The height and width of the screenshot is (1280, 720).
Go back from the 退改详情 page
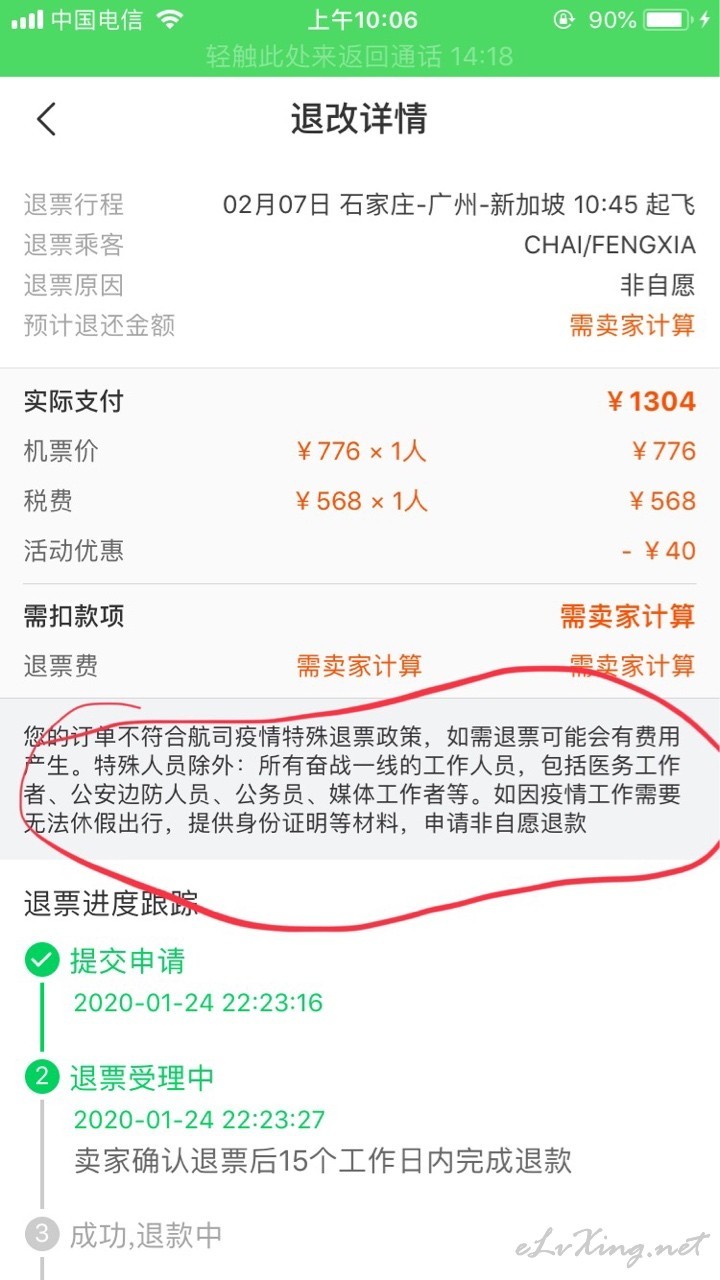[46, 119]
